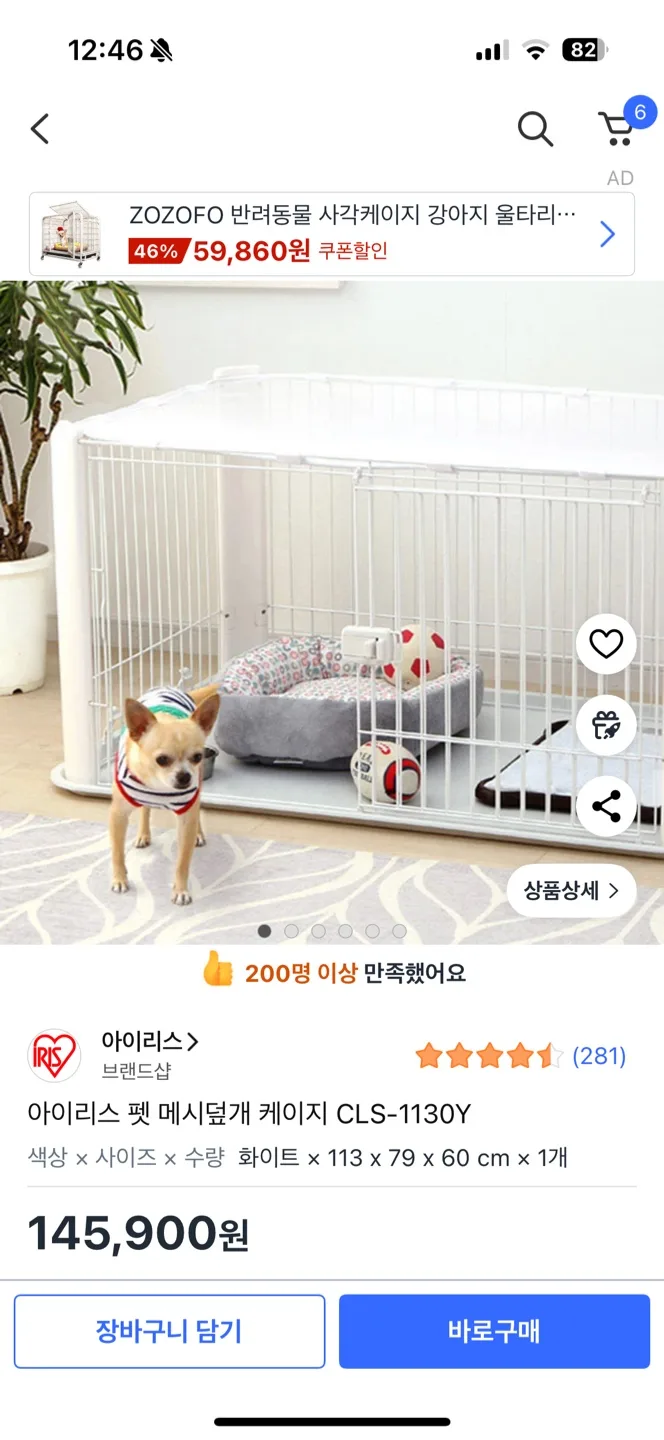This screenshot has height=1440, width=664.
Task: Share this product
Action: pyautogui.click(x=606, y=806)
